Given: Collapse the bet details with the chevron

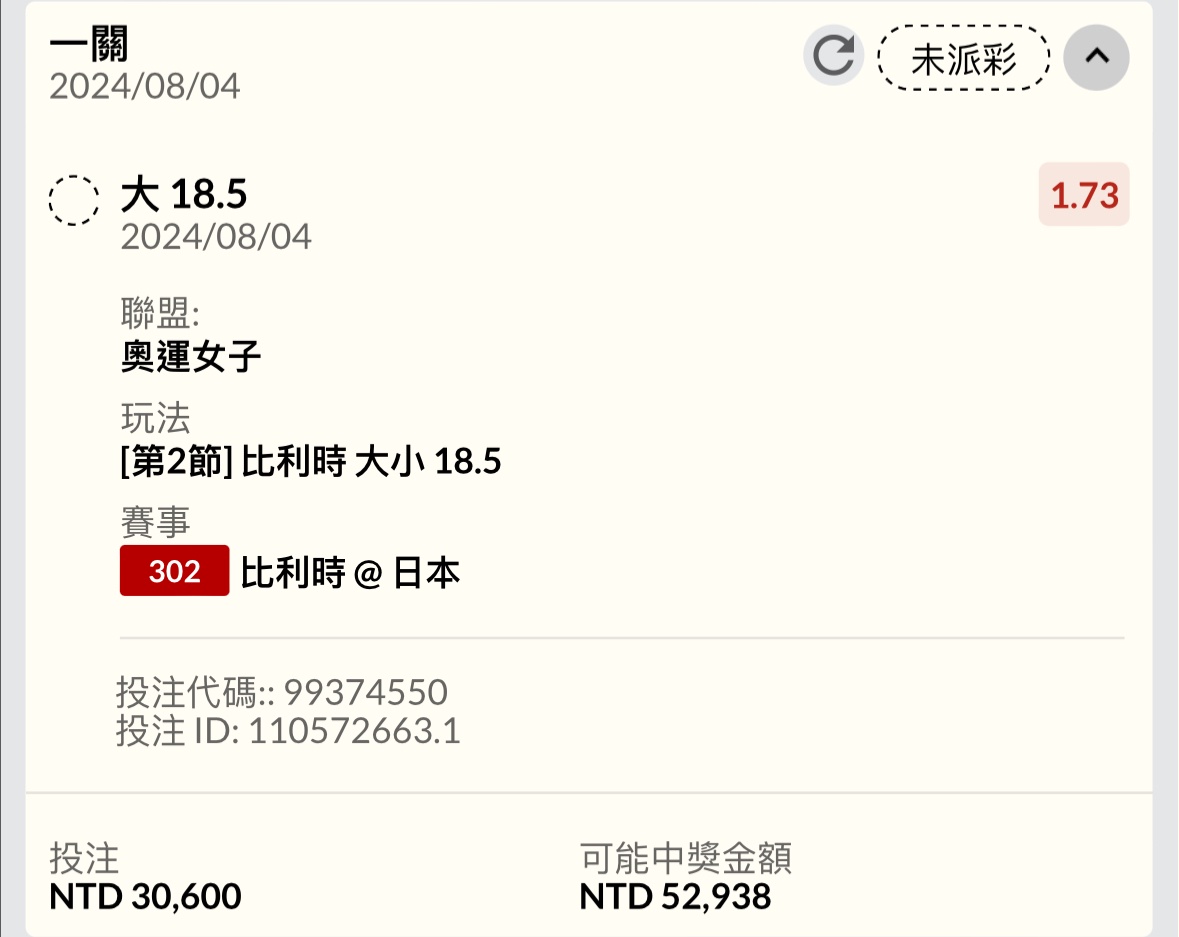Looking at the screenshot, I should coord(1096,57).
